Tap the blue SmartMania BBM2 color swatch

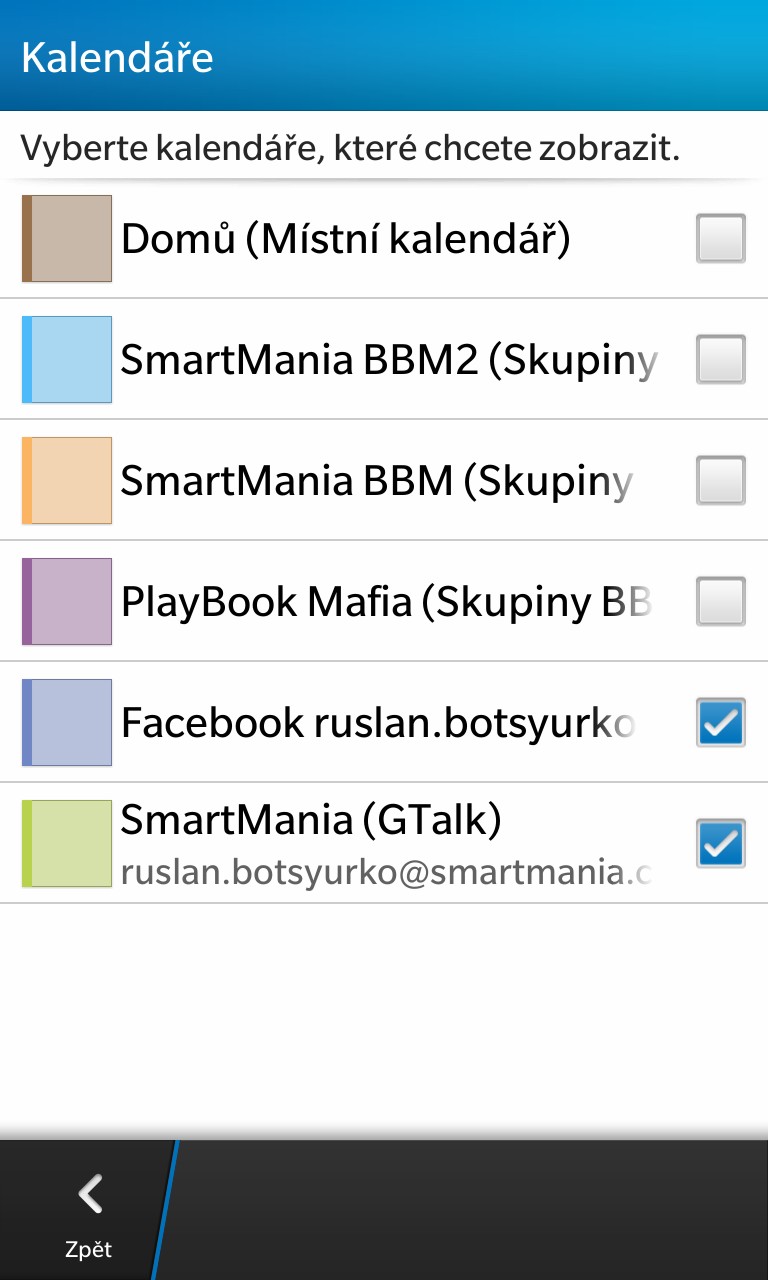pyautogui.click(x=67, y=360)
